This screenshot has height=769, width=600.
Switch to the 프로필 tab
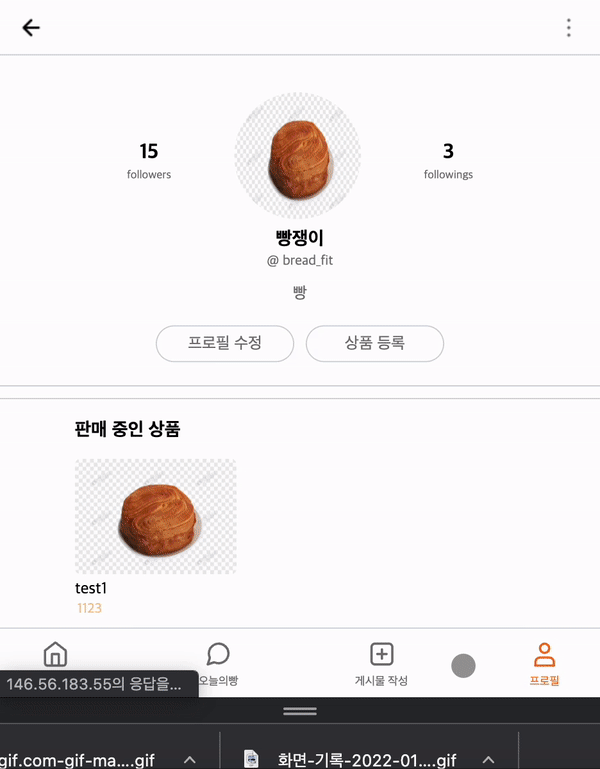(x=544, y=663)
